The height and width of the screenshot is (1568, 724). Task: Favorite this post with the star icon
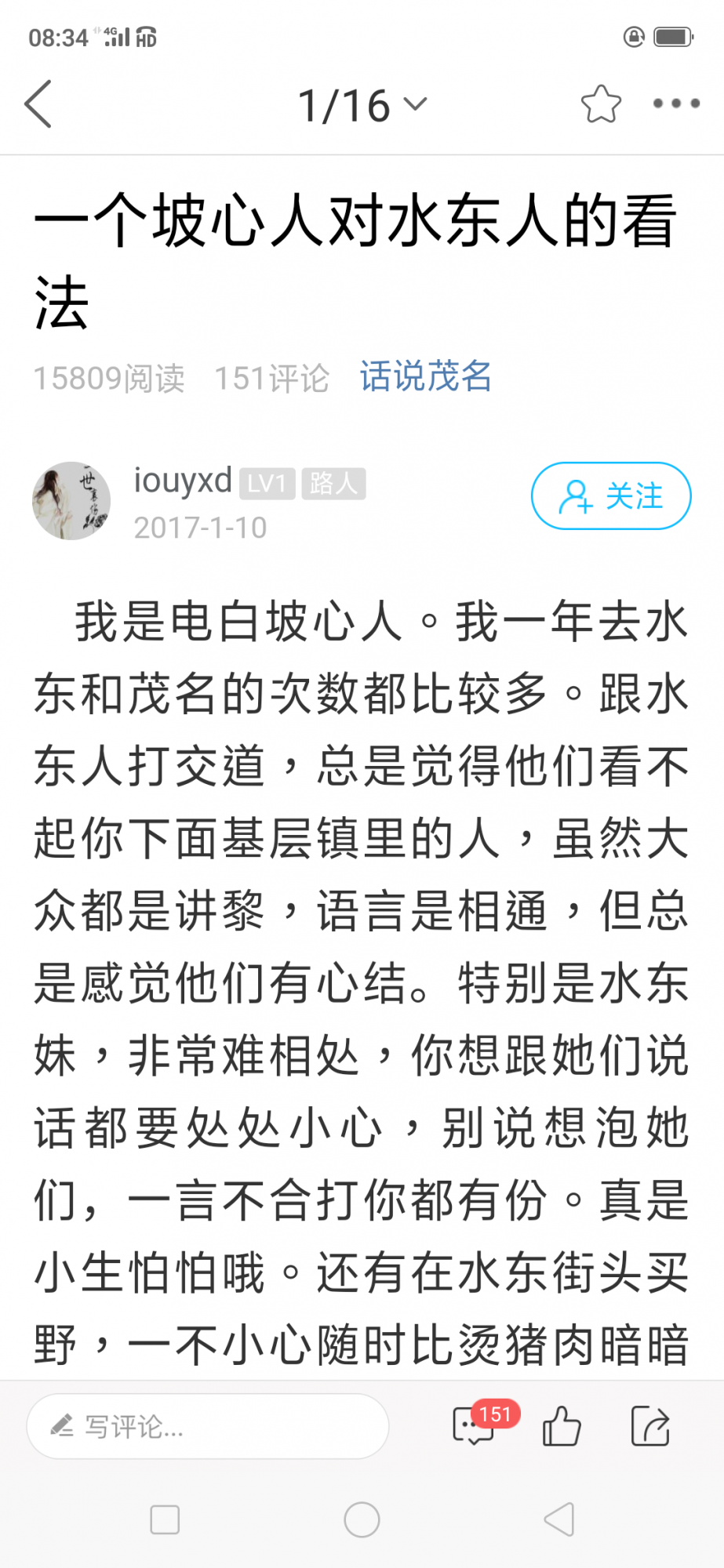click(601, 103)
